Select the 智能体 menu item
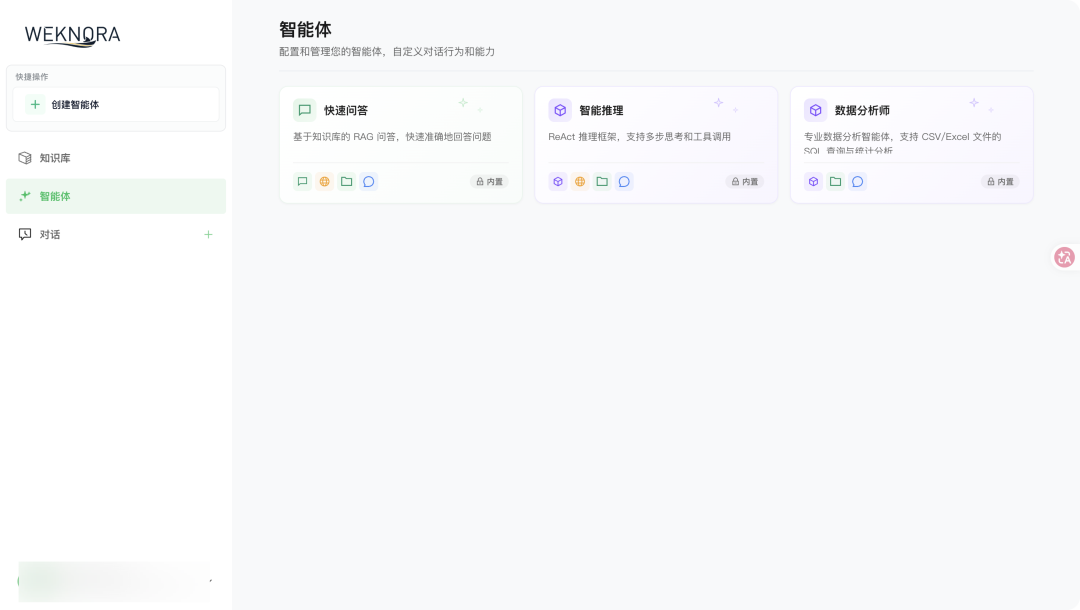Image resolution: width=1080 pixels, height=610 pixels. pyautogui.click(x=55, y=196)
